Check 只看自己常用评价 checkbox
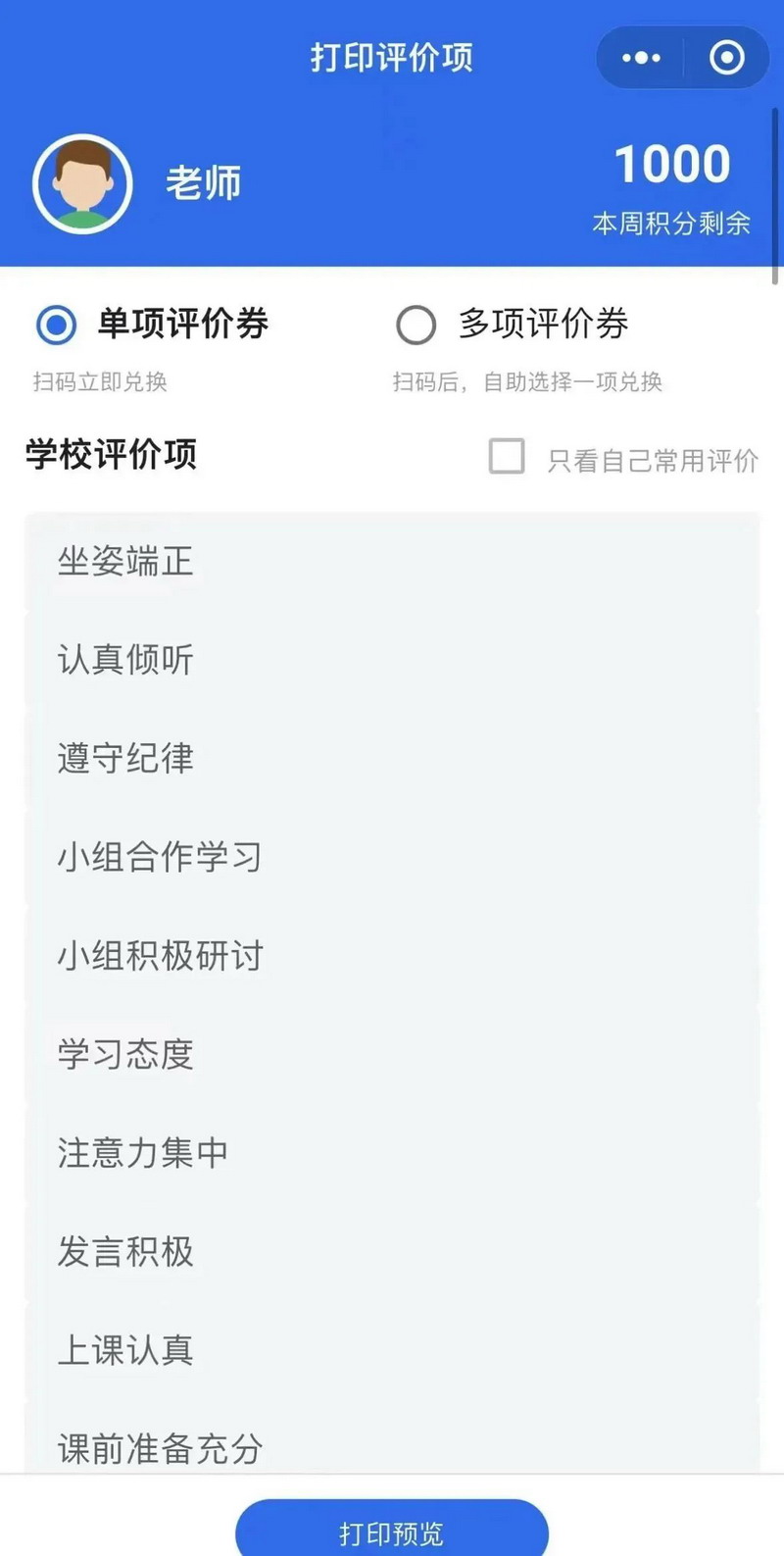784x1556 pixels. pos(507,457)
